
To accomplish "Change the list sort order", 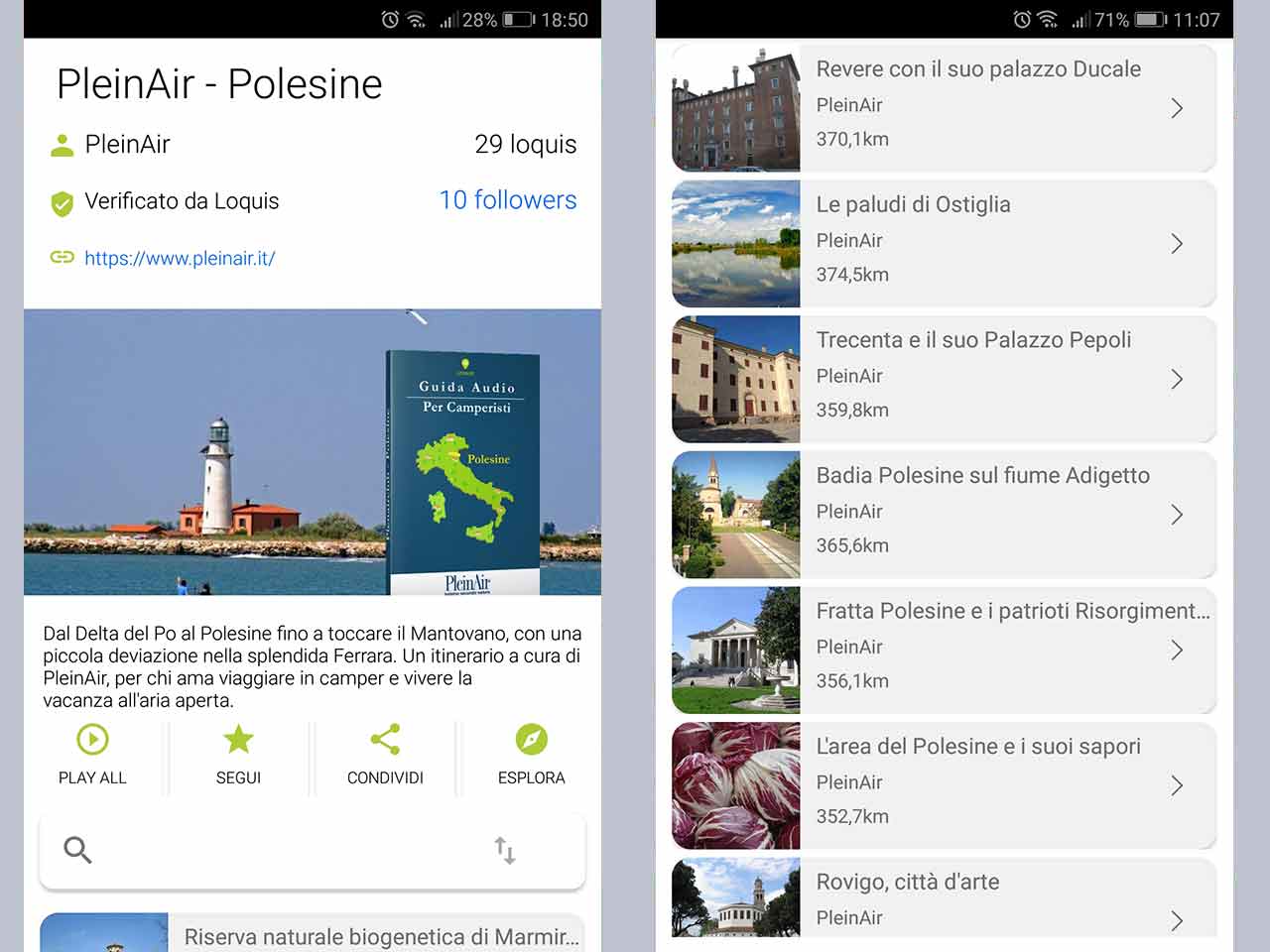I will (505, 850).
